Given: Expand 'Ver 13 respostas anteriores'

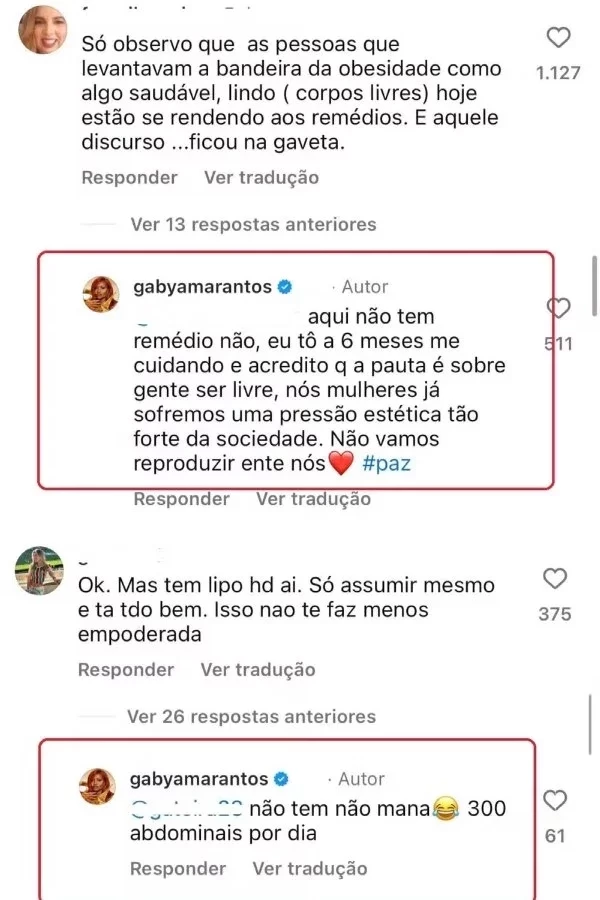Looking at the screenshot, I should click(253, 224).
